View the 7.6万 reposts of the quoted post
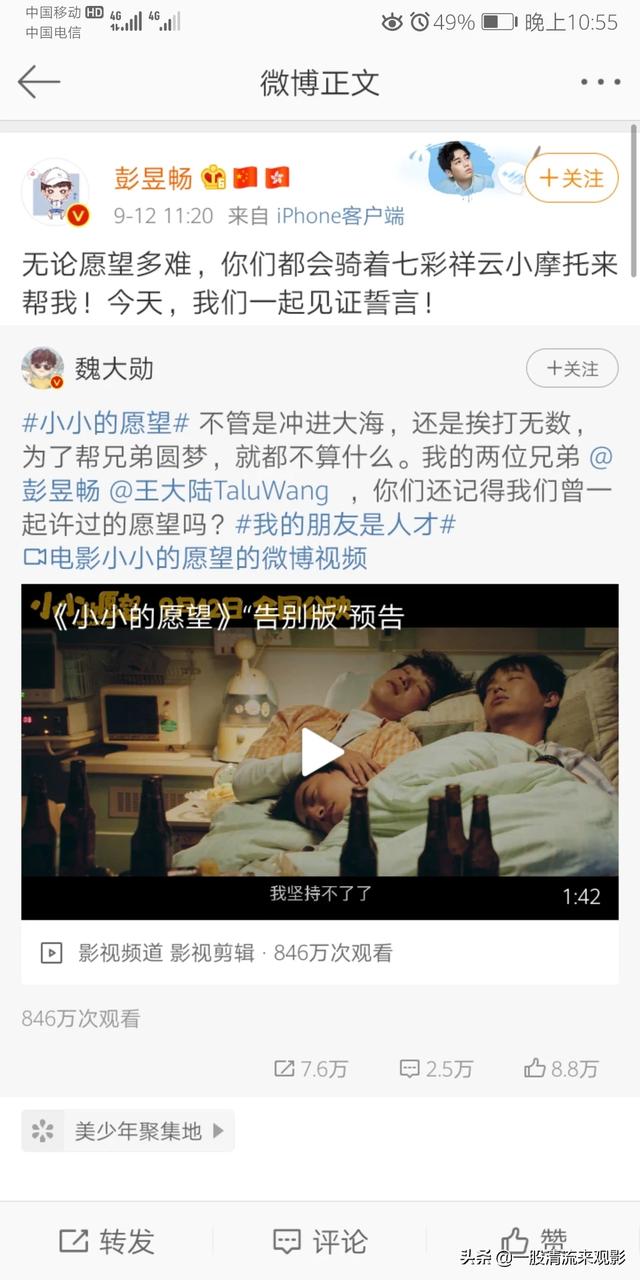This screenshot has height=1280, width=640. click(311, 1068)
